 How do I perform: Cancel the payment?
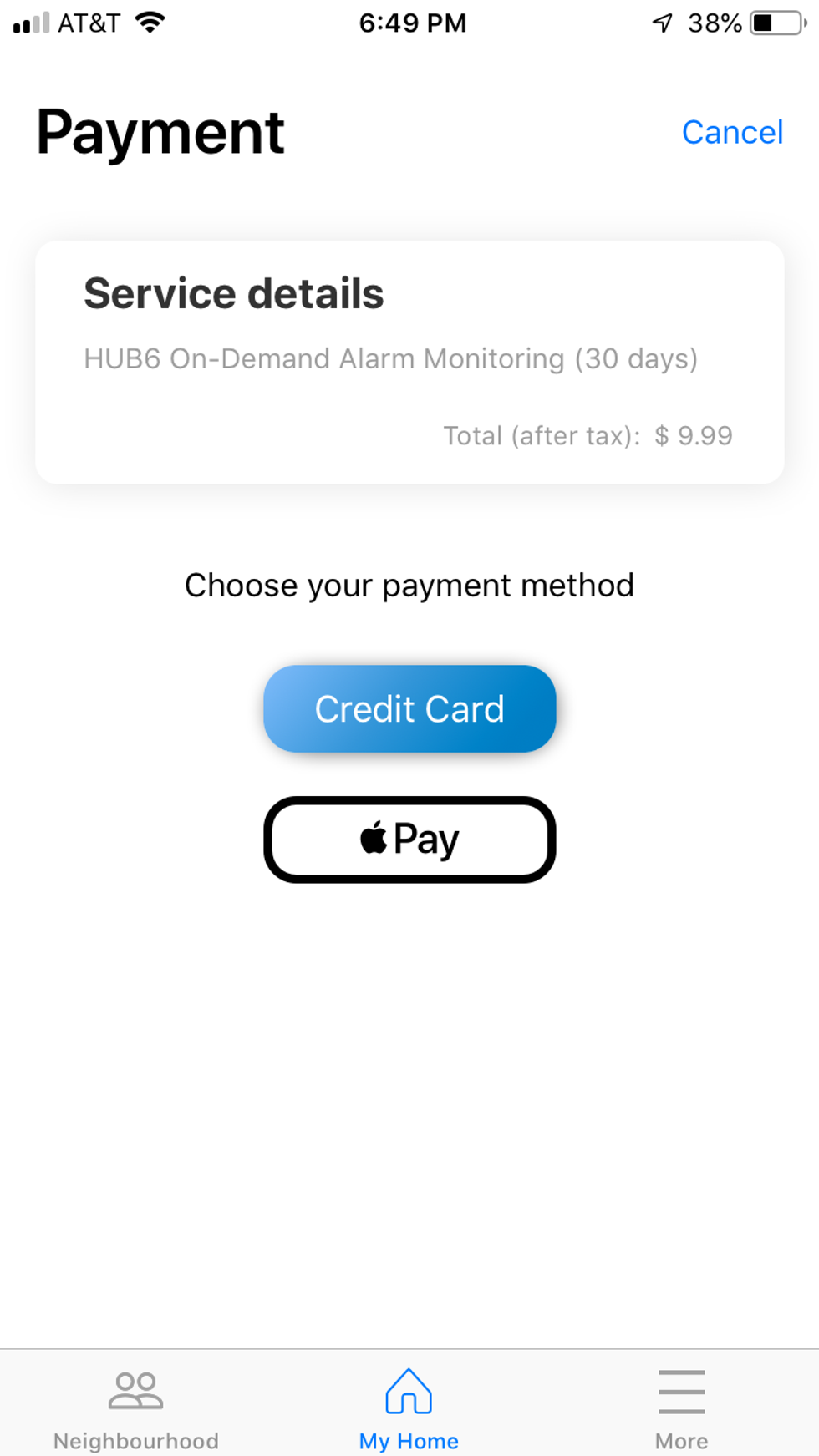coord(732,132)
